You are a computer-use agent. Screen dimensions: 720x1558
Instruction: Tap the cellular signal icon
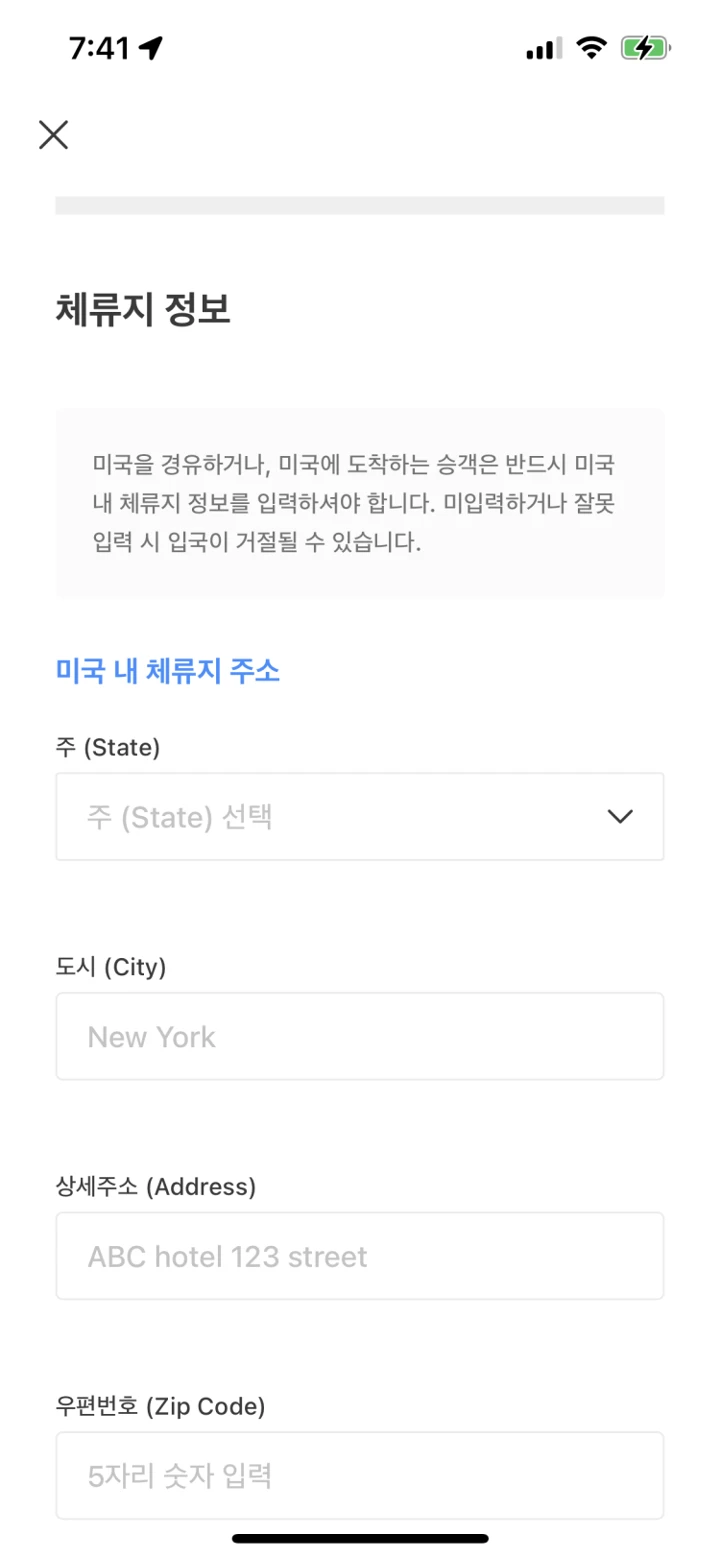click(543, 46)
